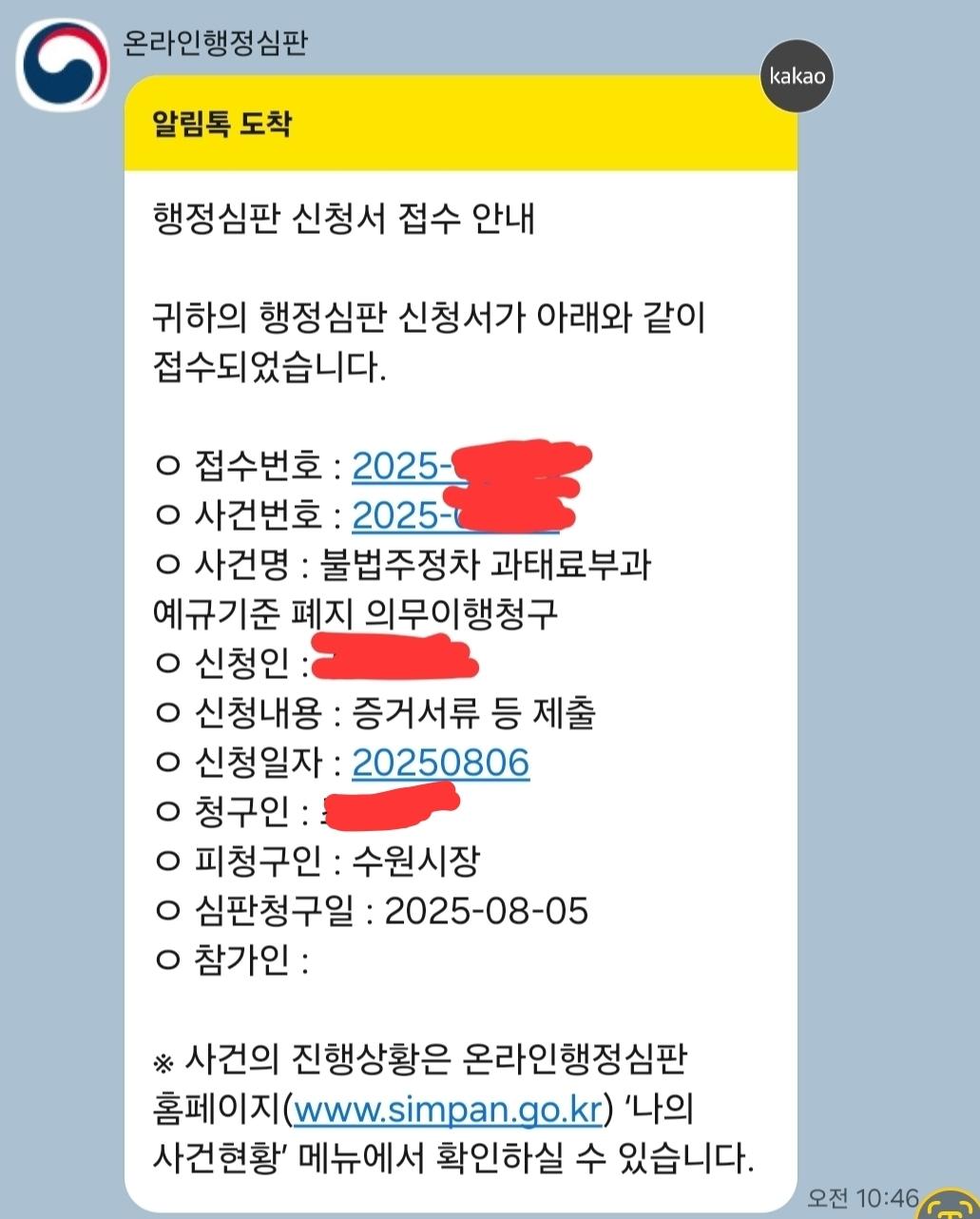Viewport: 980px width, 1219px height.
Task: Open the www.simpan.go.kr website link
Action: [x=448, y=1110]
